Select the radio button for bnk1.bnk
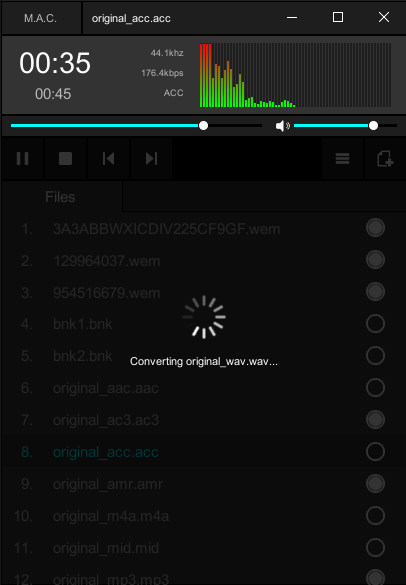The image size is (406, 585). point(375,323)
